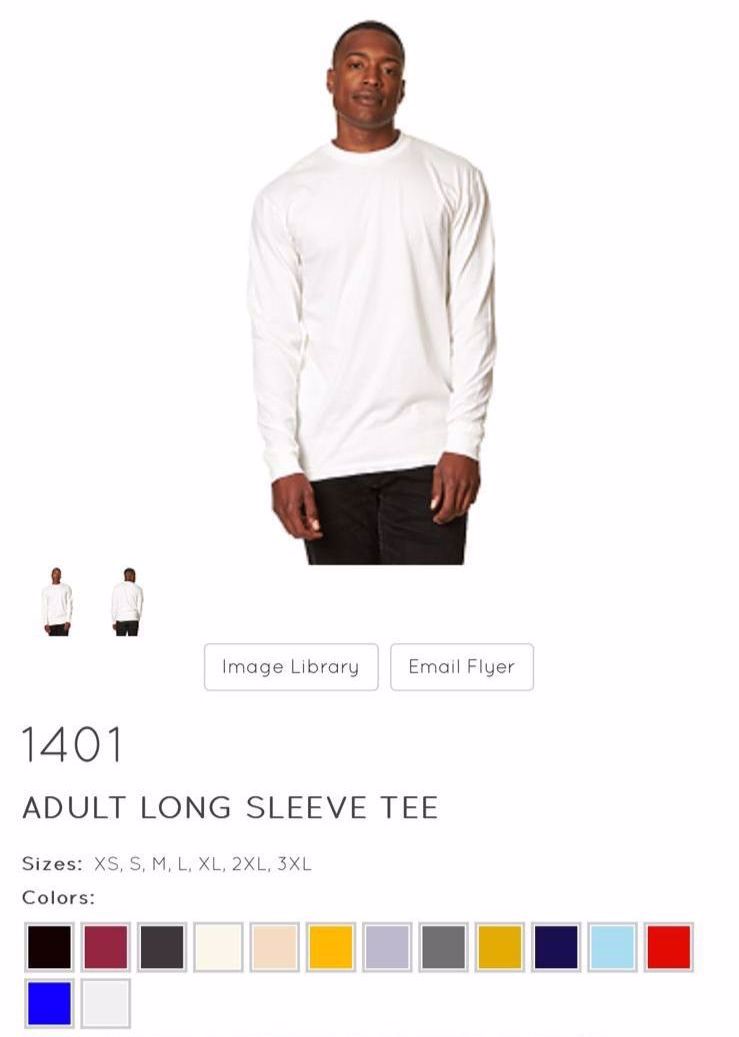
Task: Select the medium gray color swatch
Action: (x=443, y=947)
